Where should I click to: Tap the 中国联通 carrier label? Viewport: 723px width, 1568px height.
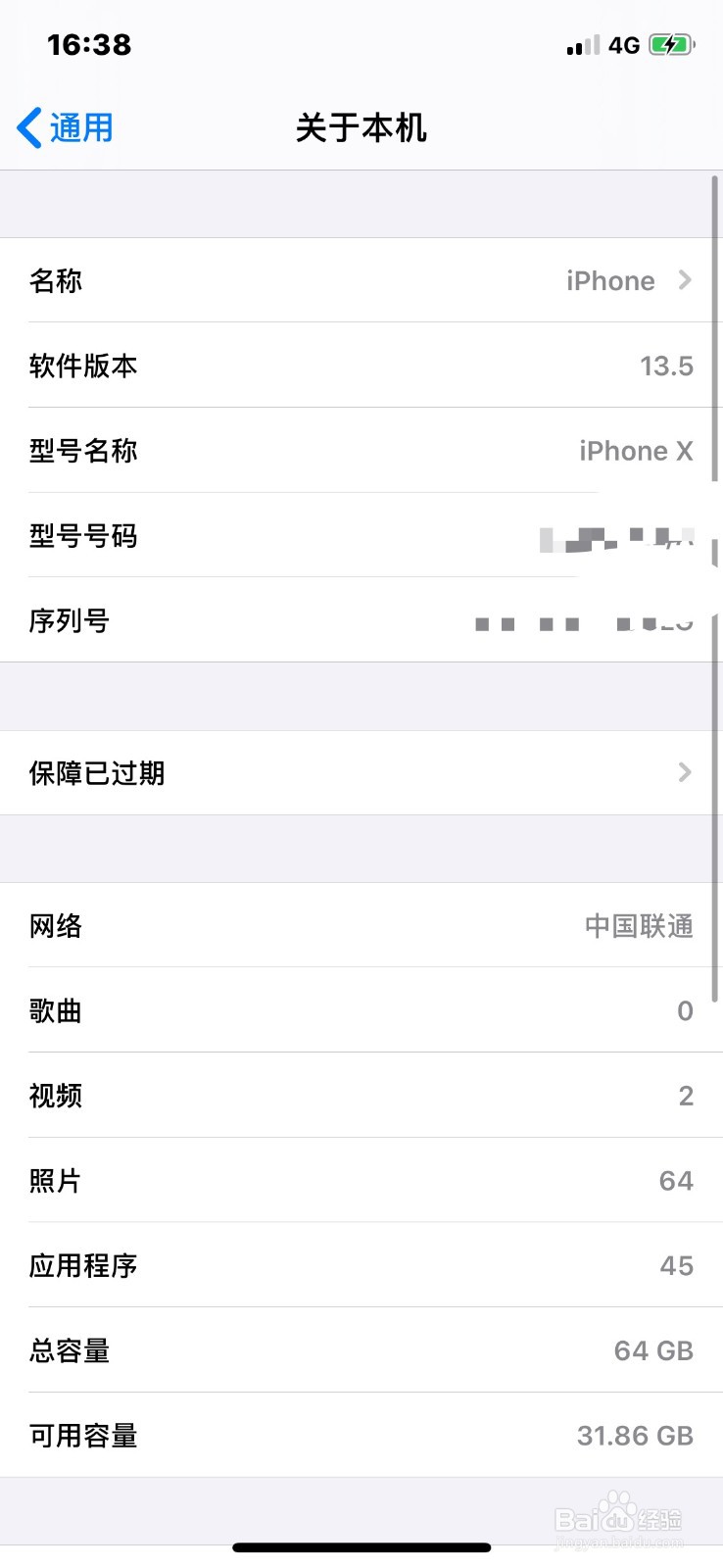(638, 925)
